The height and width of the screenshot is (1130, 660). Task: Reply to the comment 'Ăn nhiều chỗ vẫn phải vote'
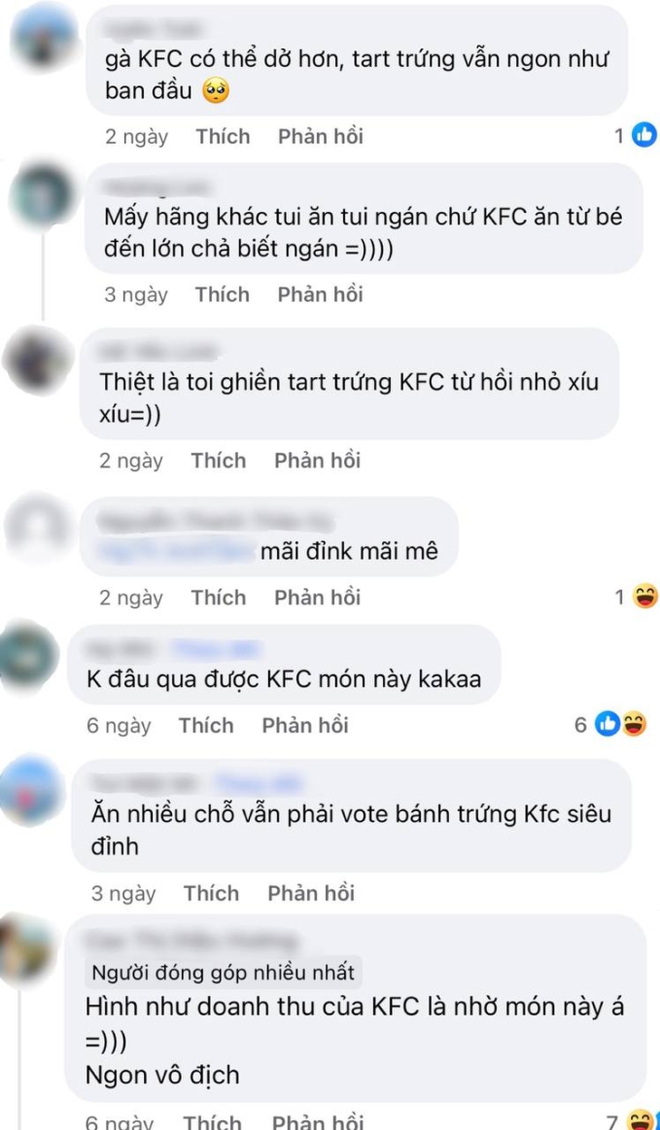pos(311,893)
